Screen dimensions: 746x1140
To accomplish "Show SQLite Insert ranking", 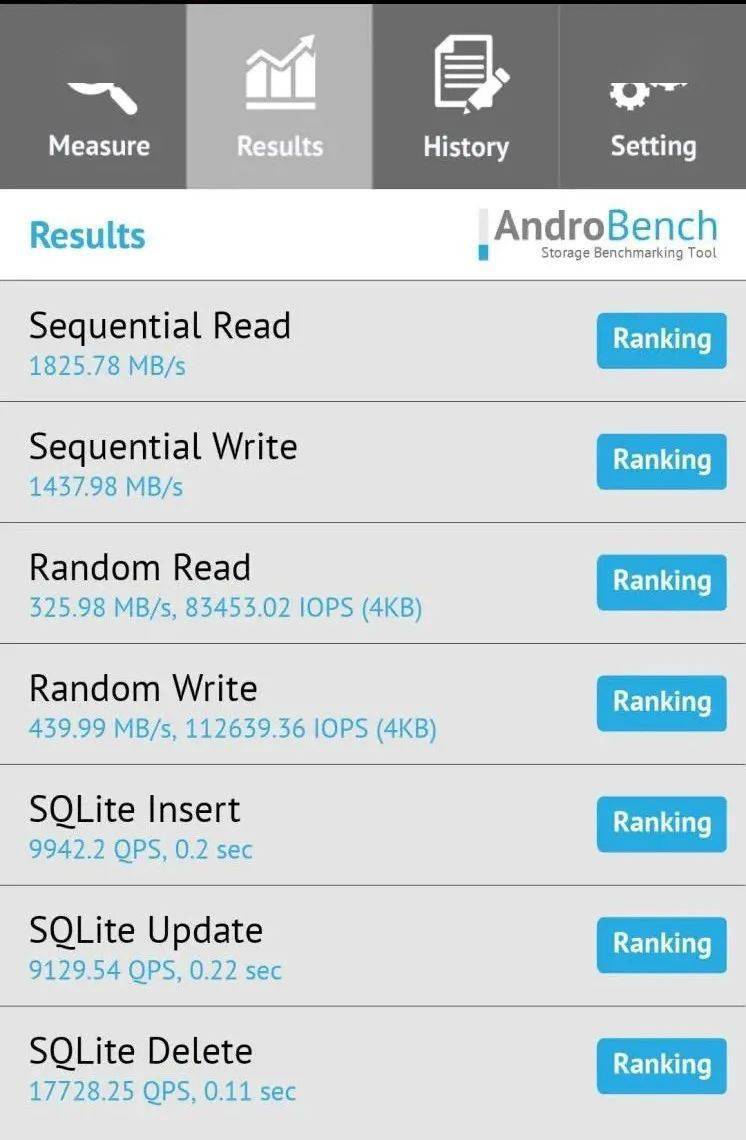I will pos(661,824).
